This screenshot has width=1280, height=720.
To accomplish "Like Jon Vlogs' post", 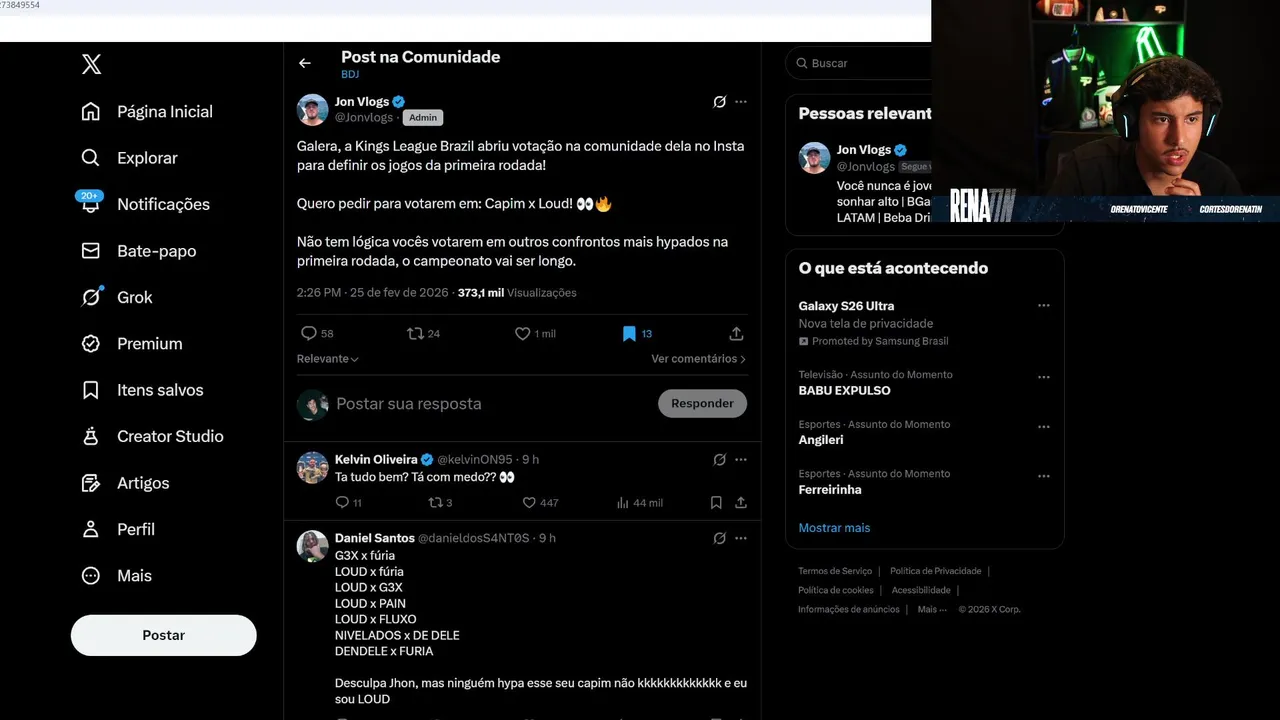I will tap(522, 333).
